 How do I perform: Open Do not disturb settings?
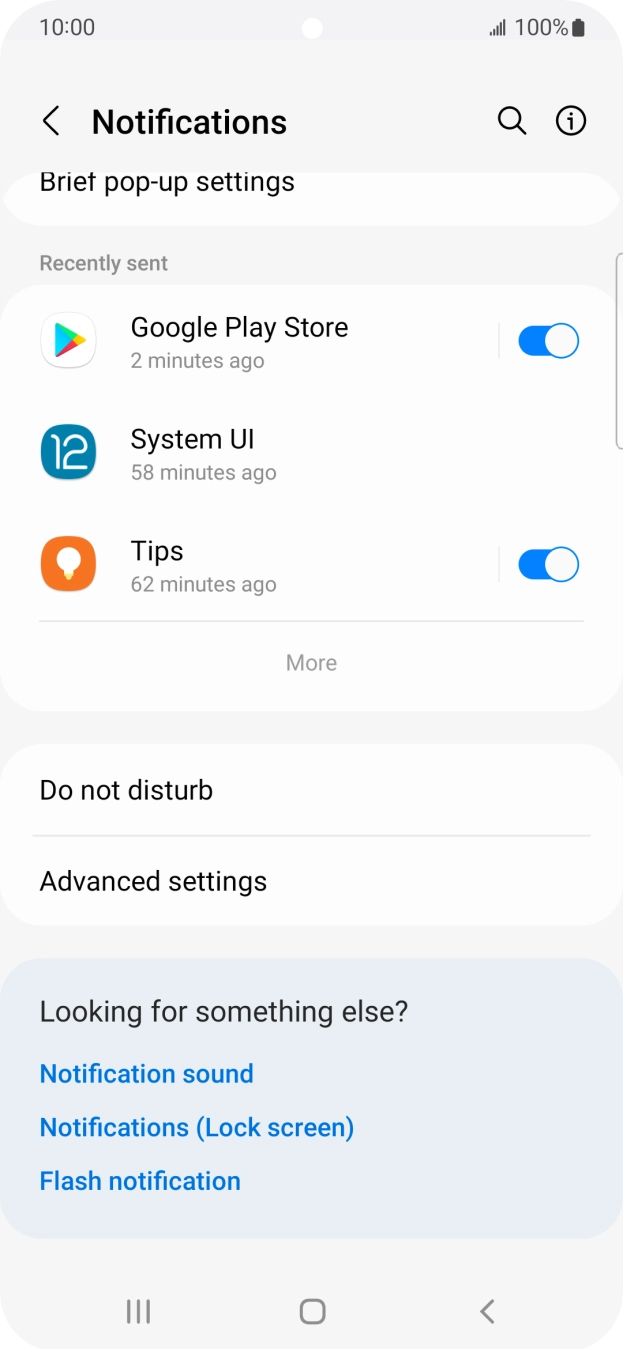tap(127, 790)
